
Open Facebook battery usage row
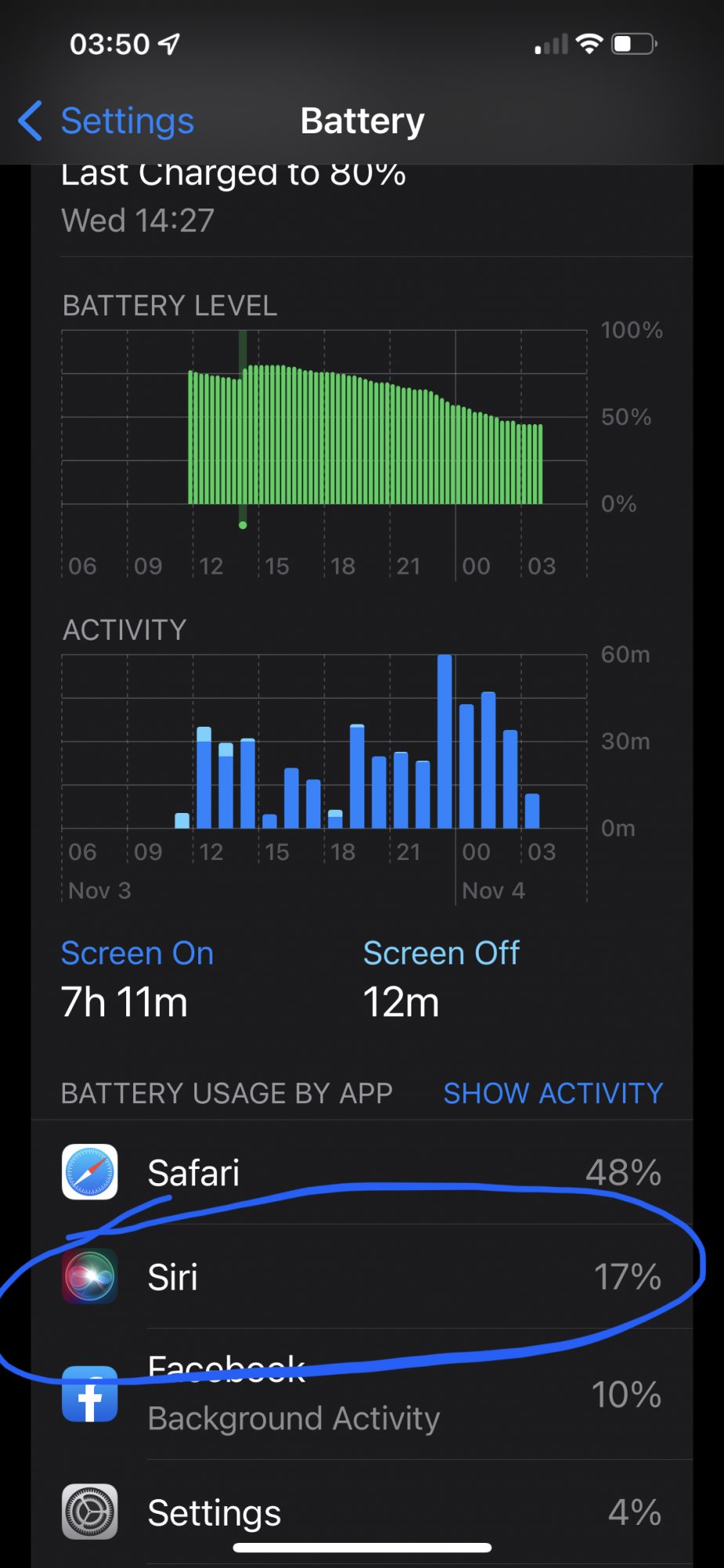pos(360,1395)
